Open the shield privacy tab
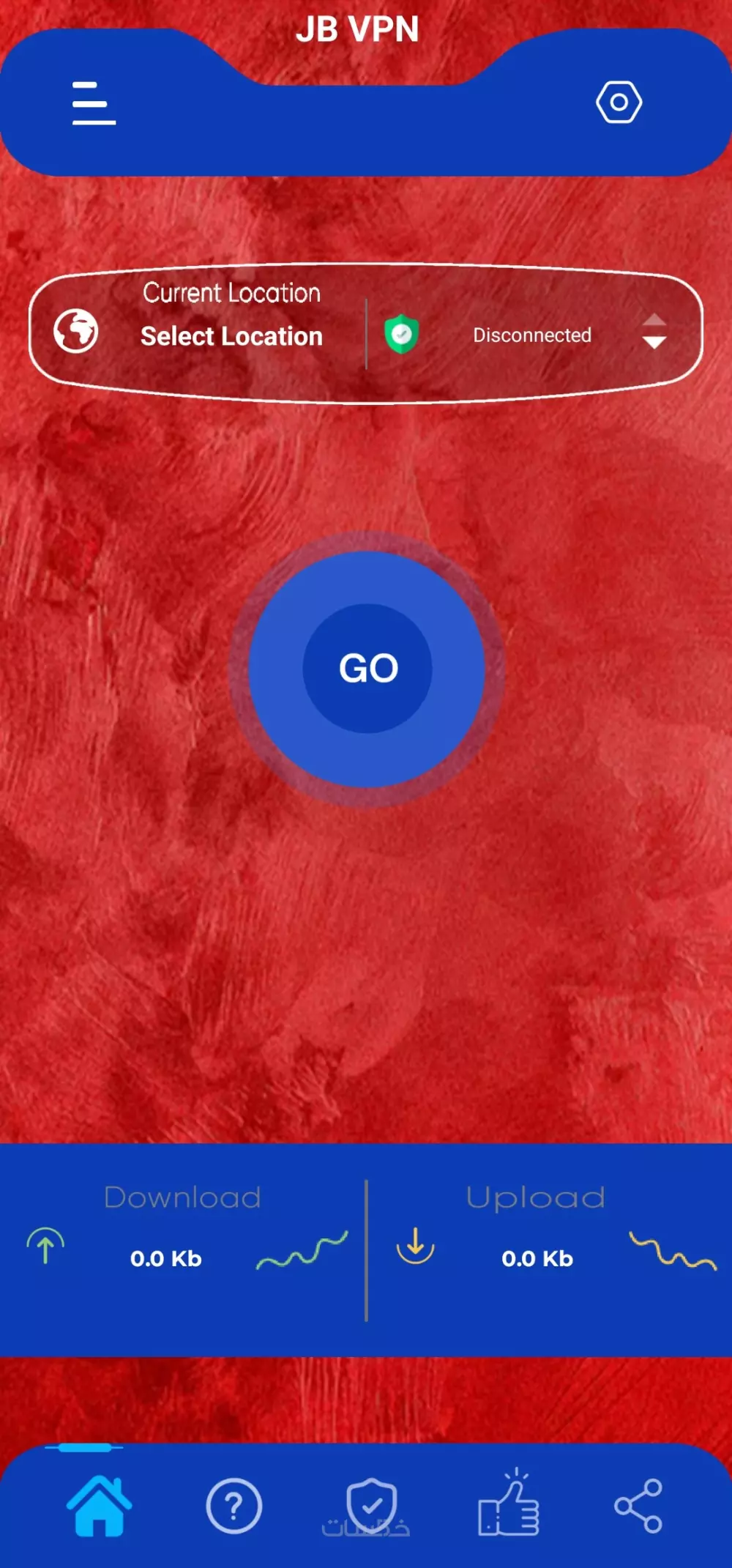The height and width of the screenshot is (1568, 732). 371,1505
